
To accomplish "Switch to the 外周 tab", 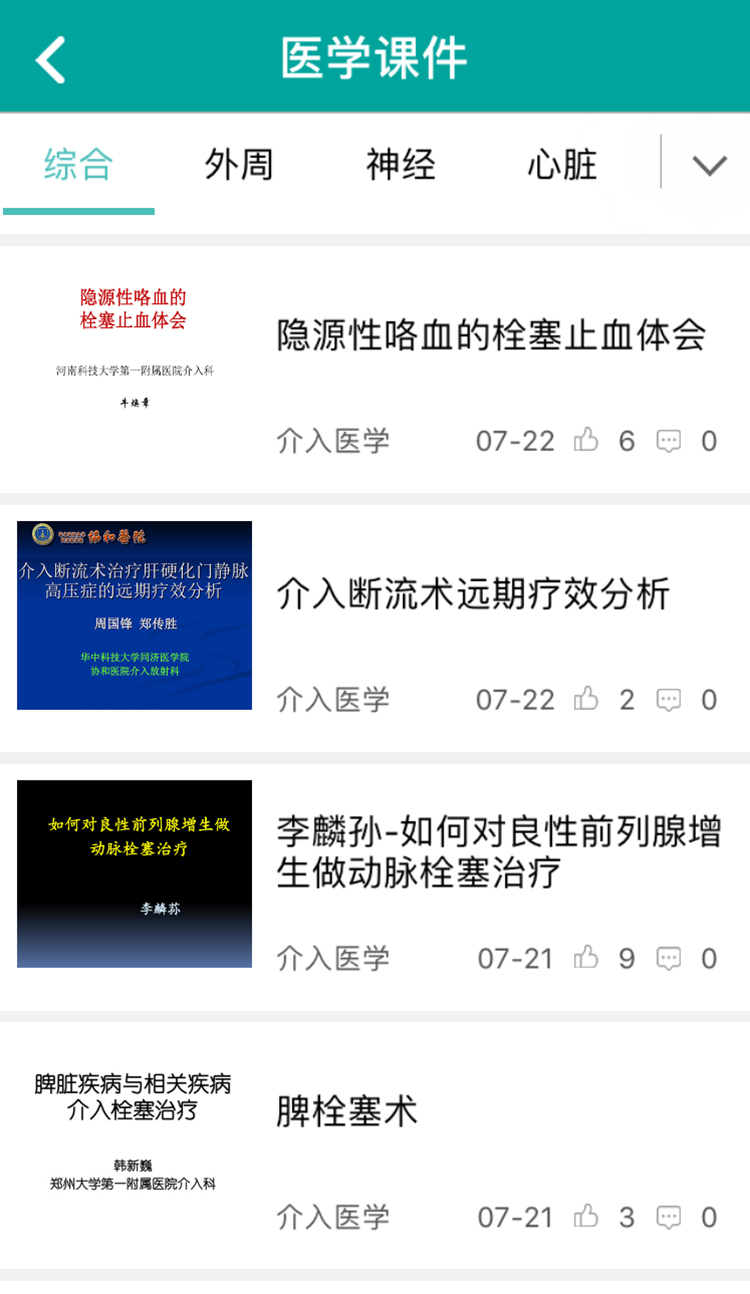I will click(239, 165).
